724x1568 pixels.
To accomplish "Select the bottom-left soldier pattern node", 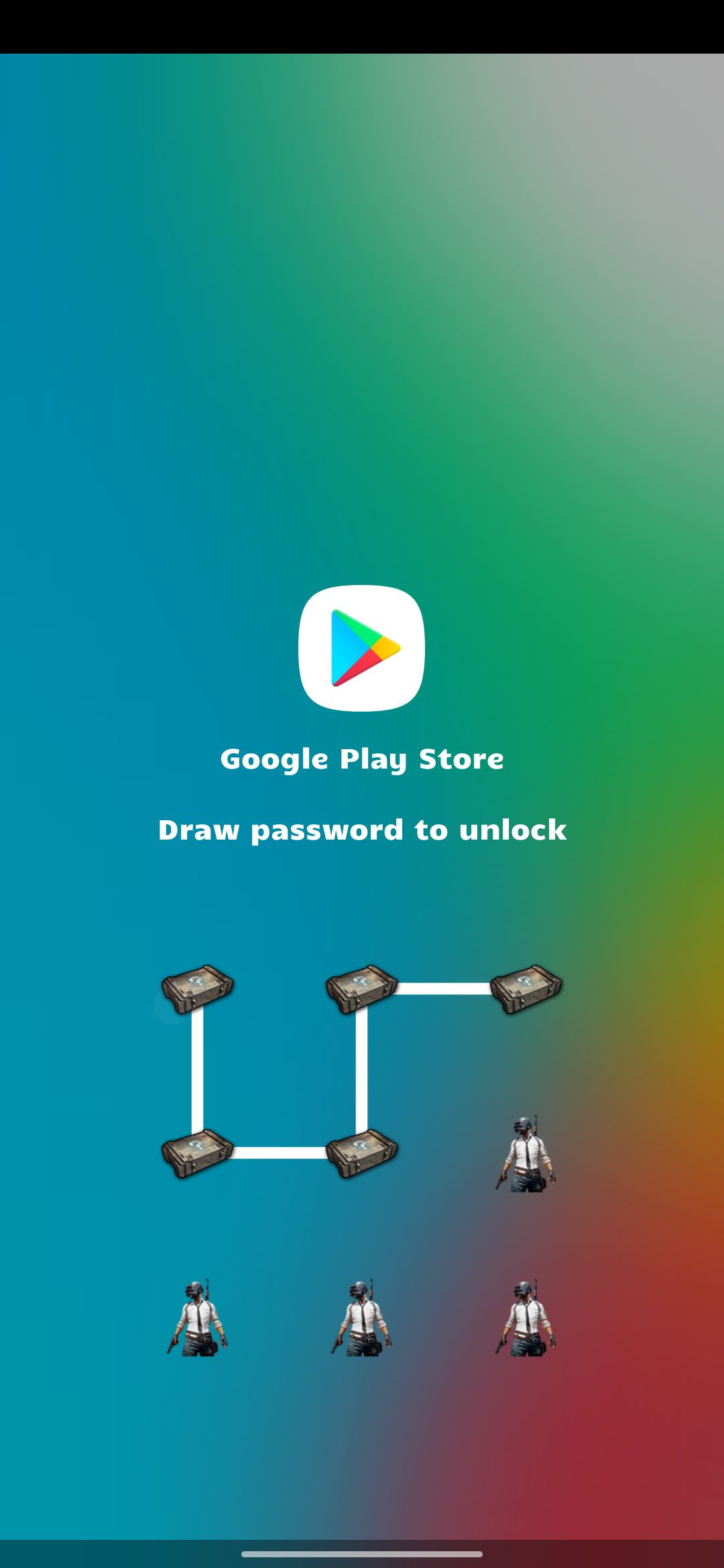I will click(197, 1317).
